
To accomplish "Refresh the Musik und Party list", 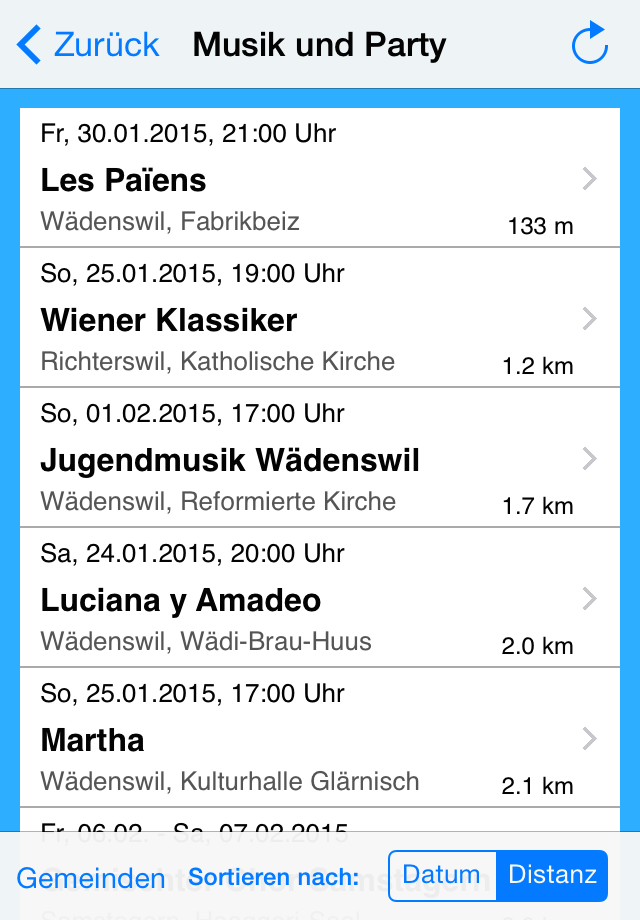I will (x=589, y=44).
